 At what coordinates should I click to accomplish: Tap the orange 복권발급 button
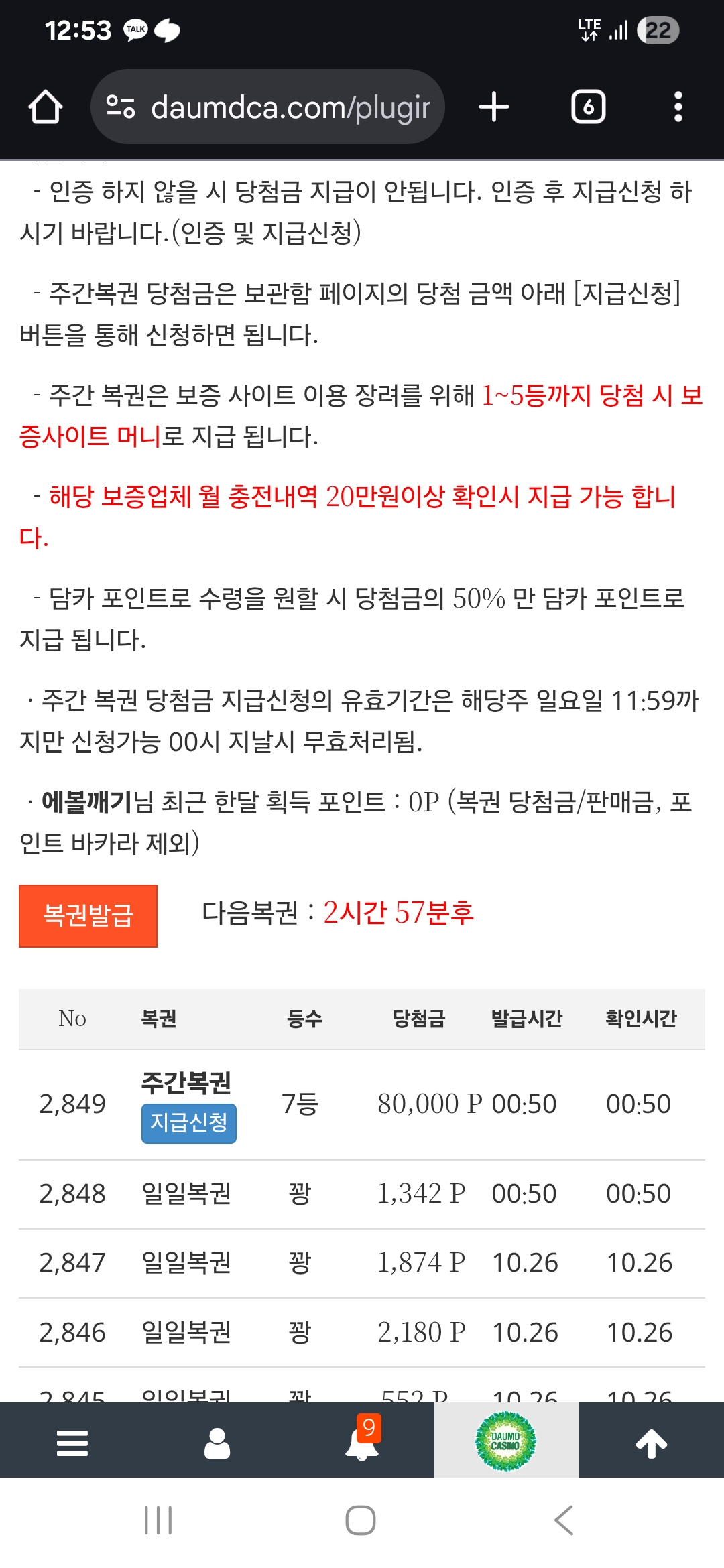(x=88, y=915)
